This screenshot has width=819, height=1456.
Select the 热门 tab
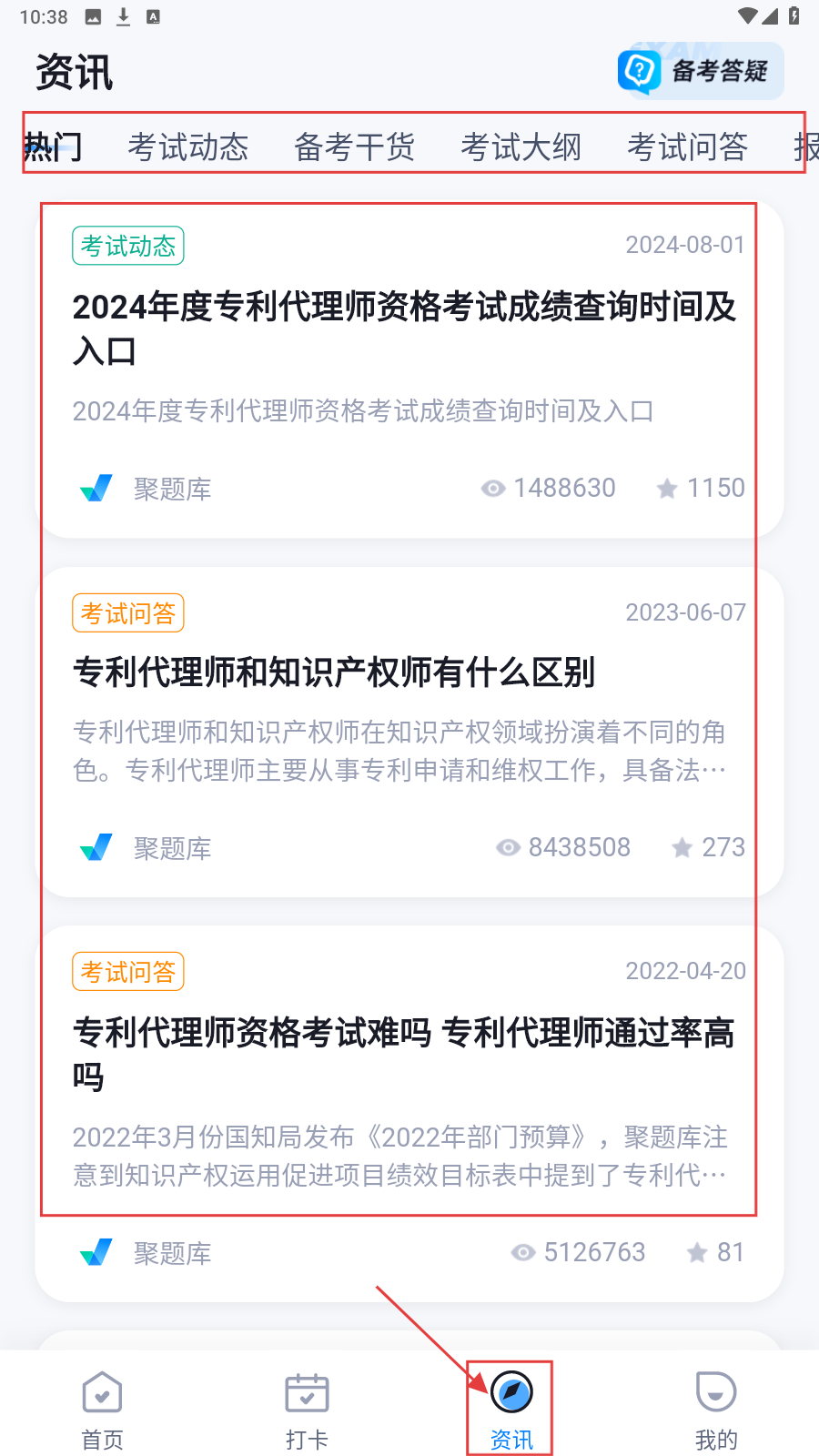pyautogui.click(x=53, y=147)
